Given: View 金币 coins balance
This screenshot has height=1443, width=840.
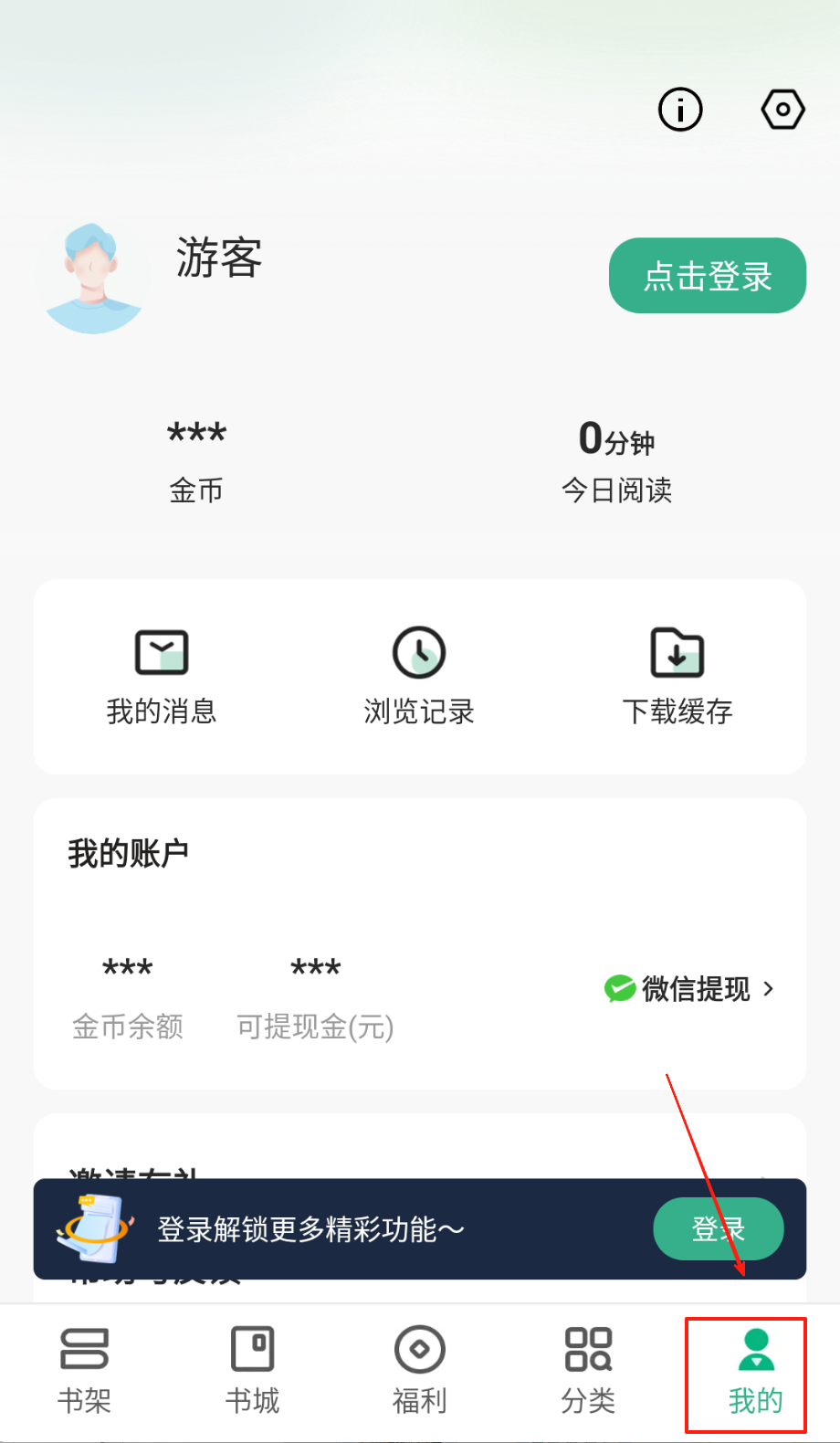Looking at the screenshot, I should pyautogui.click(x=196, y=459).
